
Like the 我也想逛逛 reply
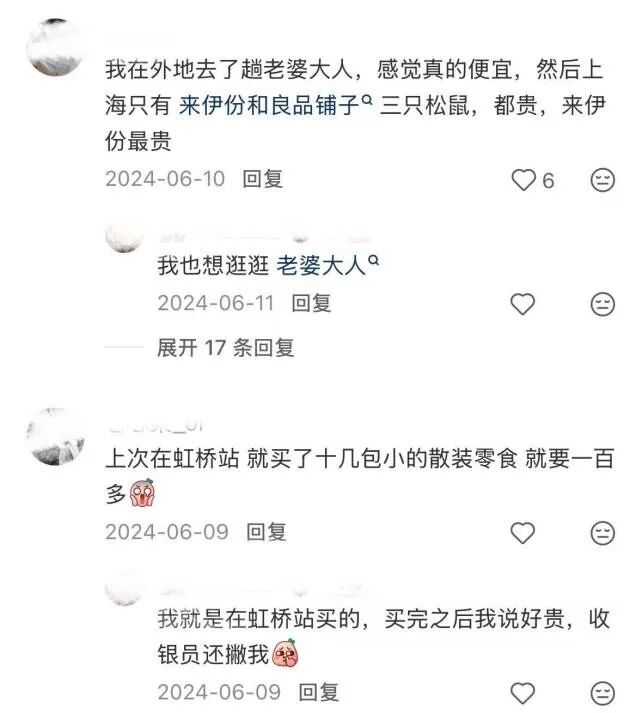(523, 304)
